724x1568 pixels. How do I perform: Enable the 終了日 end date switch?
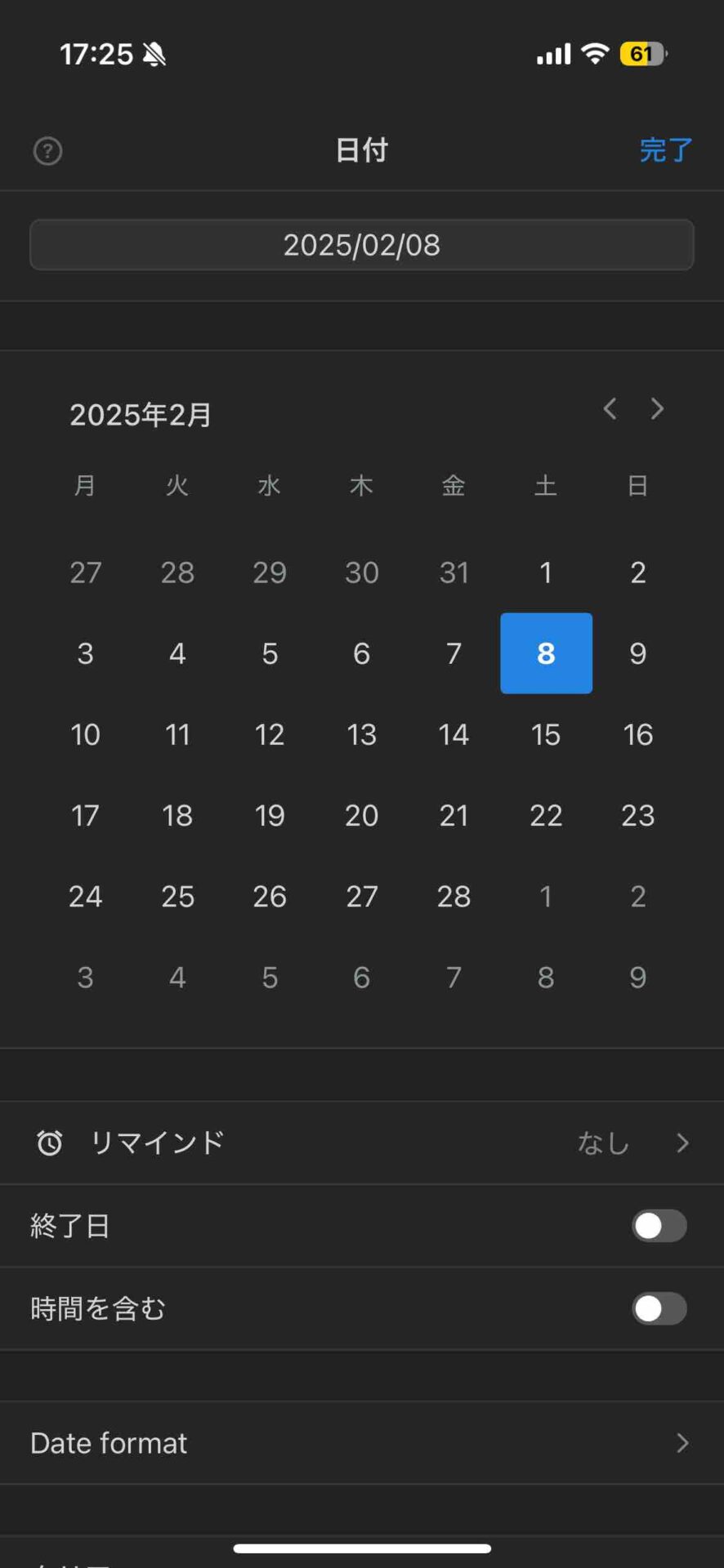tap(659, 1226)
